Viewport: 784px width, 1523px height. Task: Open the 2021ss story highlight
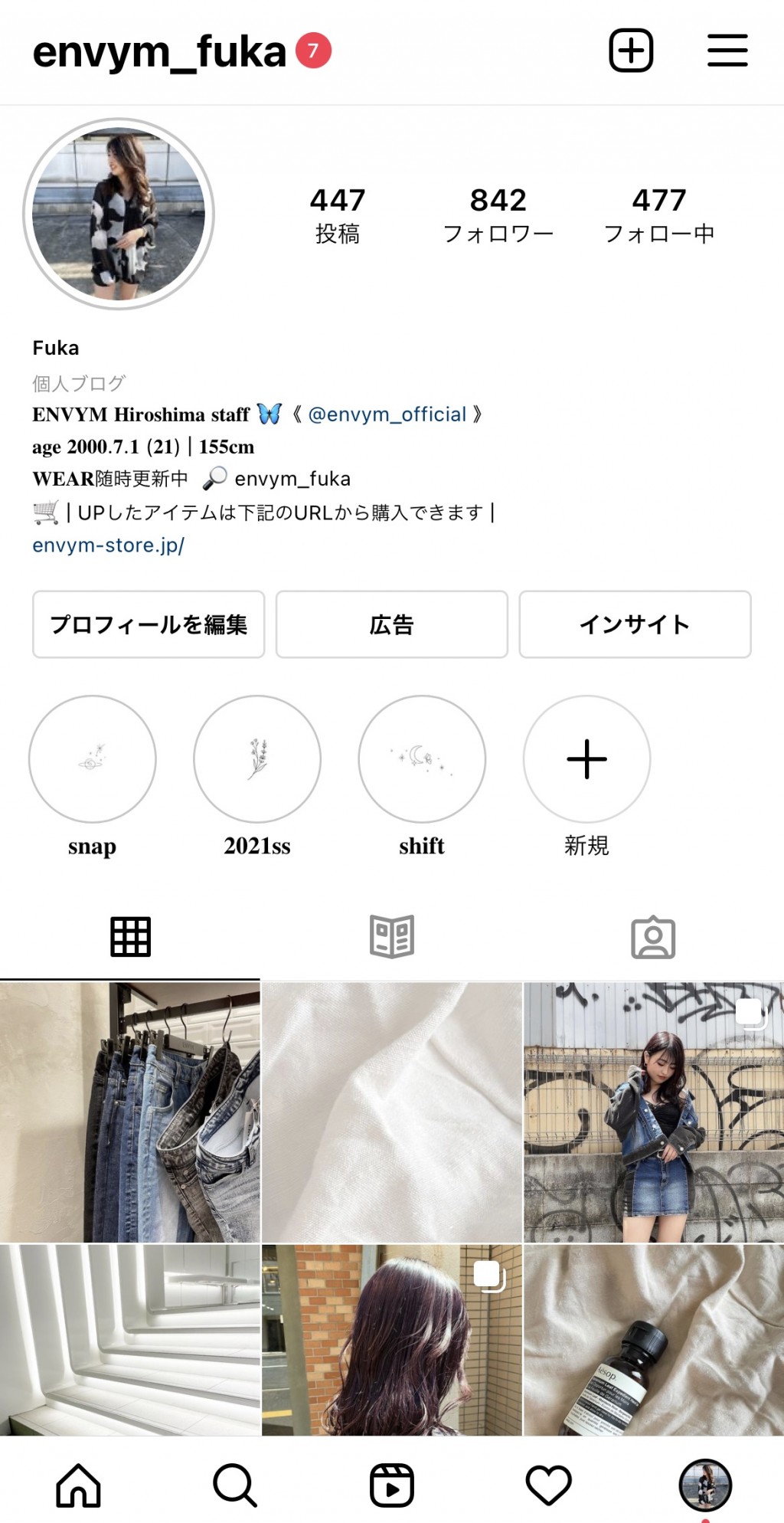pyautogui.click(x=257, y=759)
